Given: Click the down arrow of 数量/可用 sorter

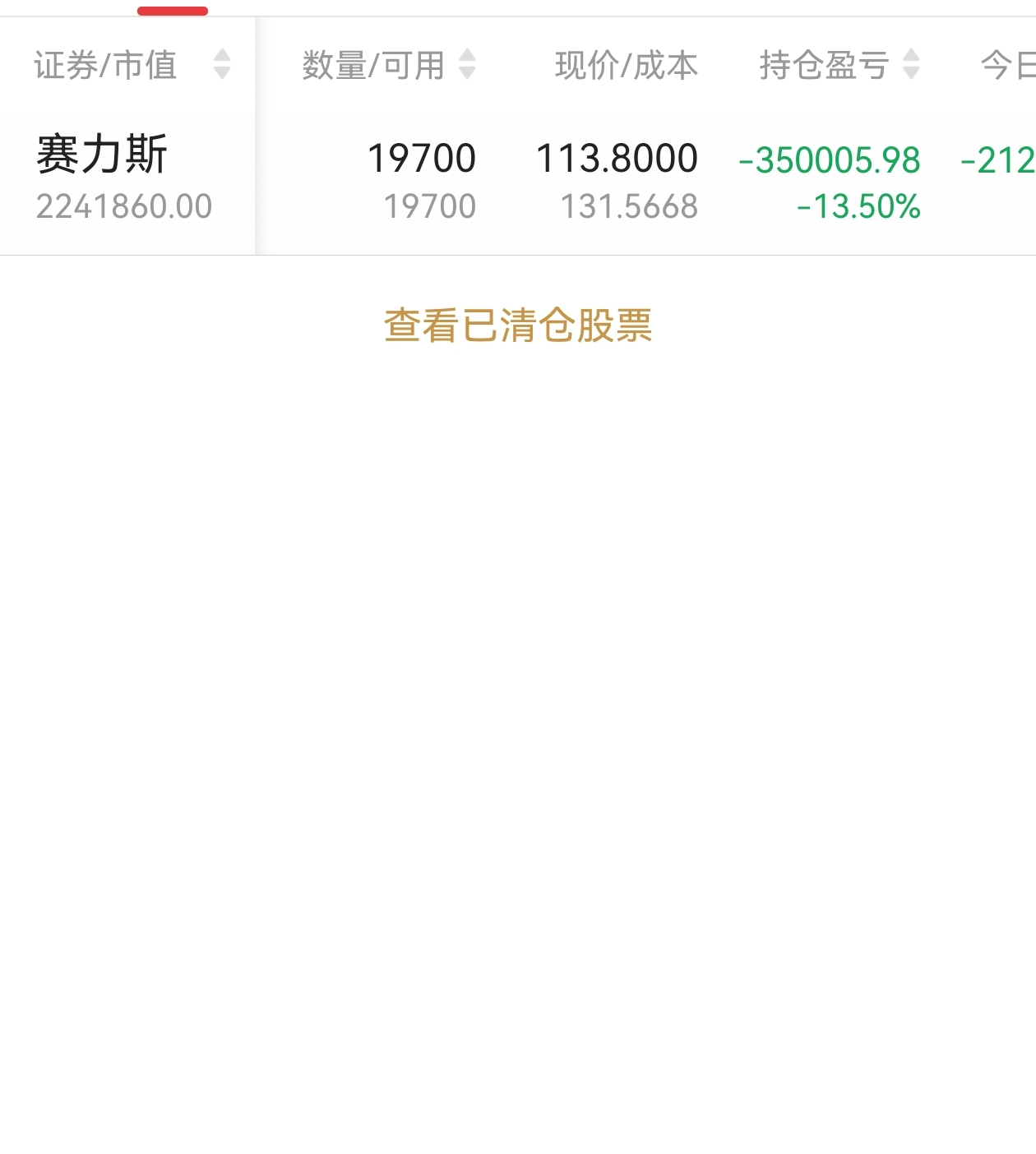Looking at the screenshot, I should tap(467, 74).
